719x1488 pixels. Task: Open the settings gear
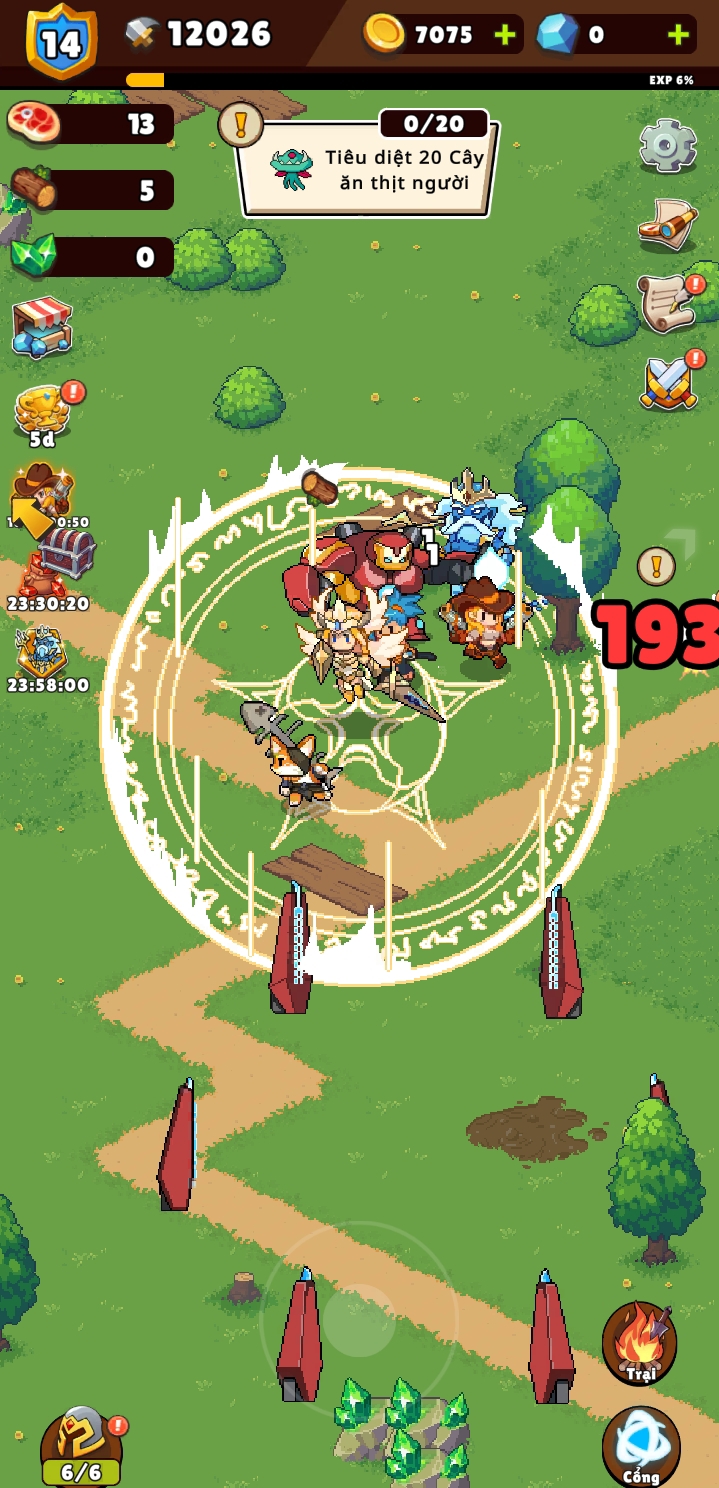[x=667, y=146]
